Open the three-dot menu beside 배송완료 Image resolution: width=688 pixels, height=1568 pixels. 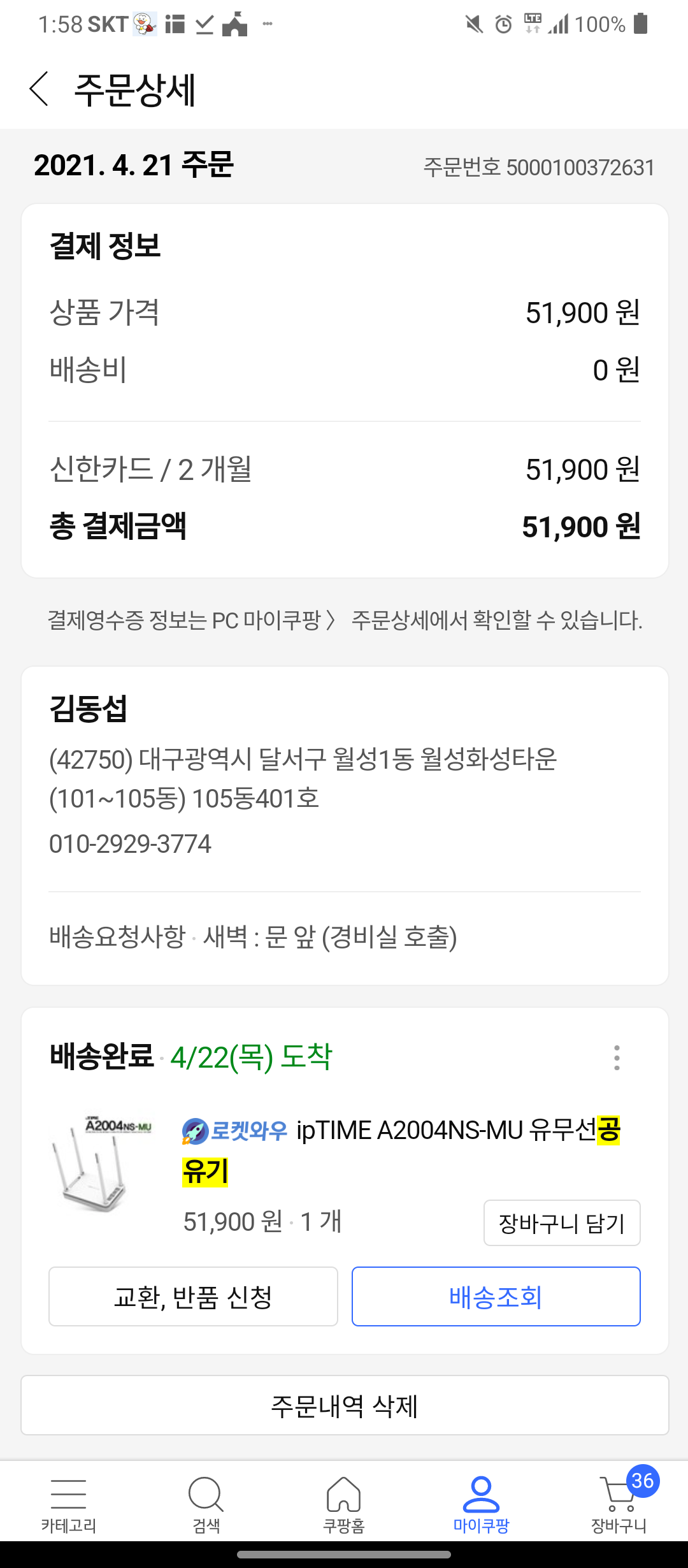click(x=616, y=1057)
